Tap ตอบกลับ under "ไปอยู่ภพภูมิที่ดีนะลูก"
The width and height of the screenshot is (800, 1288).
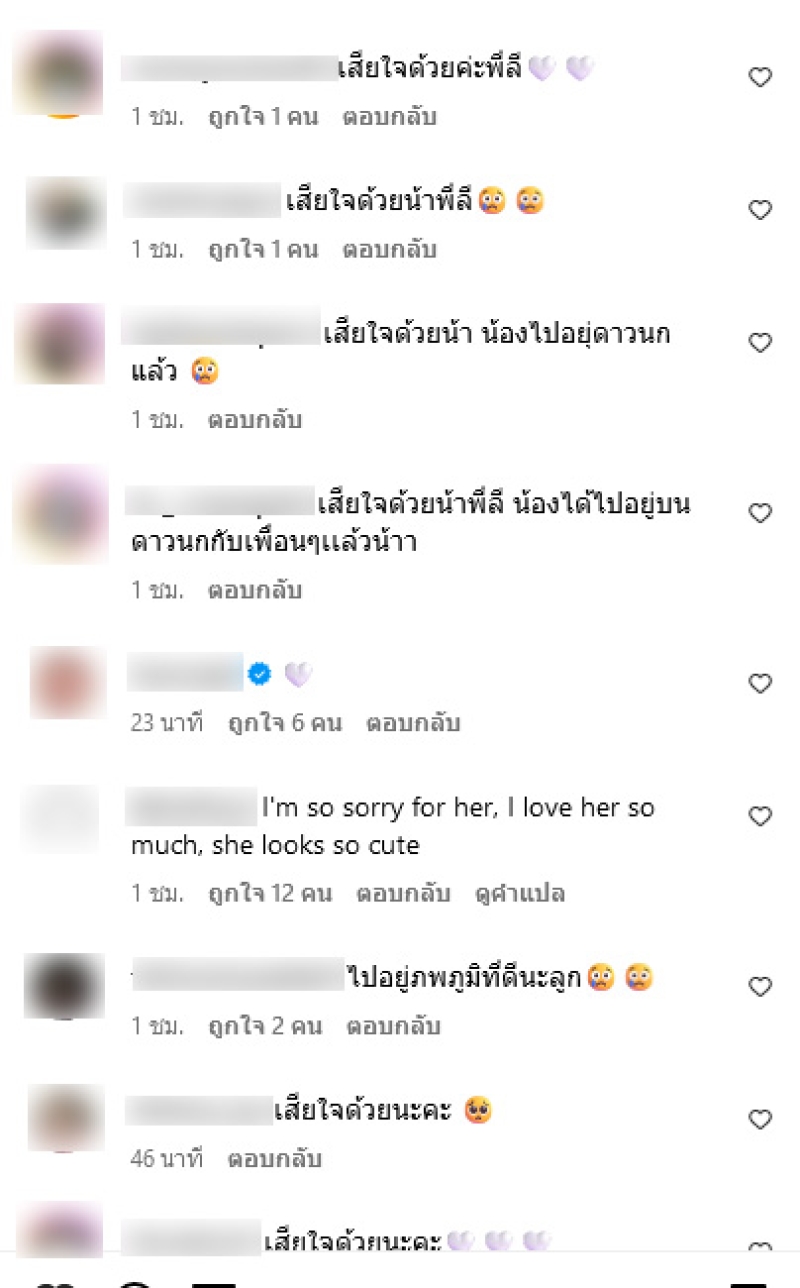[x=393, y=1027]
